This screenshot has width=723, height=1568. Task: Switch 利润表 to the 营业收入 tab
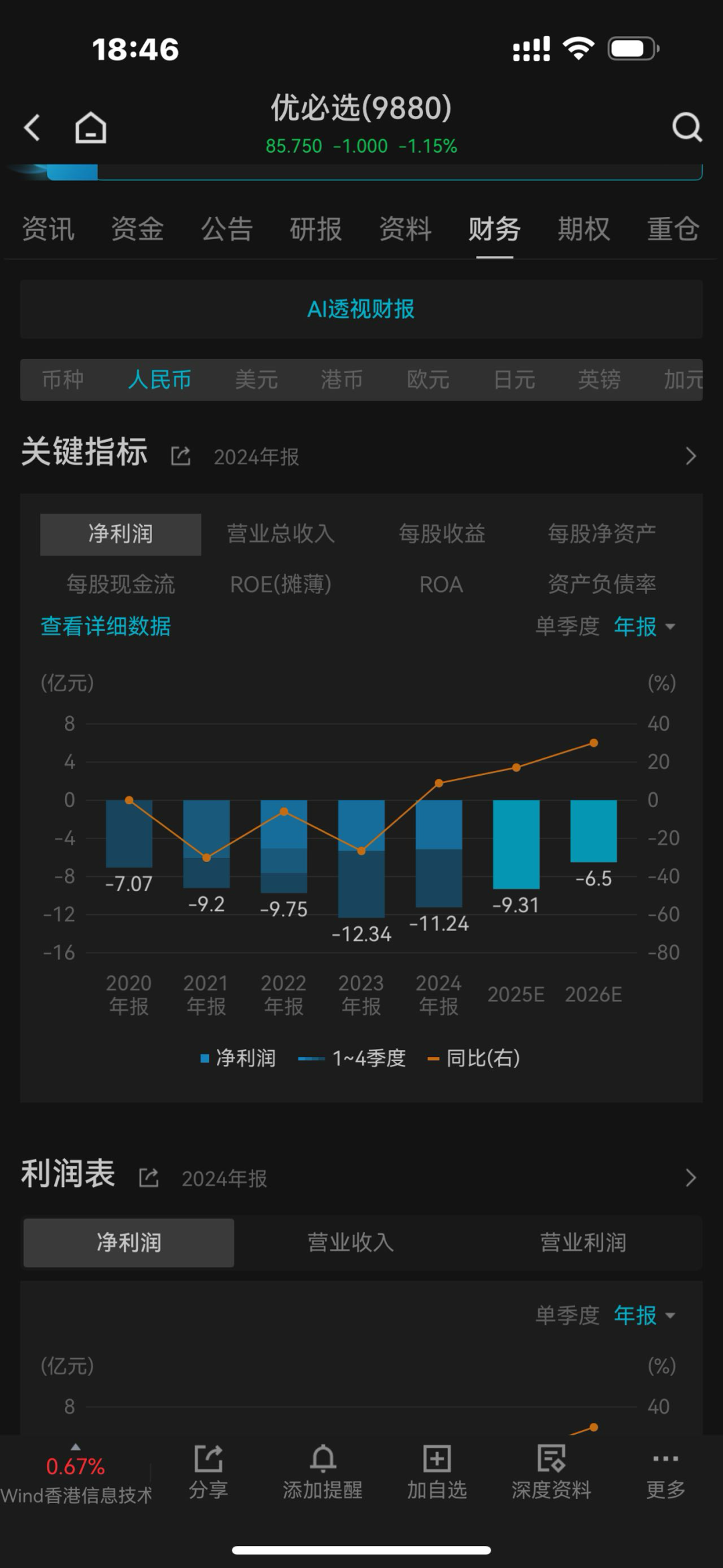(351, 1242)
